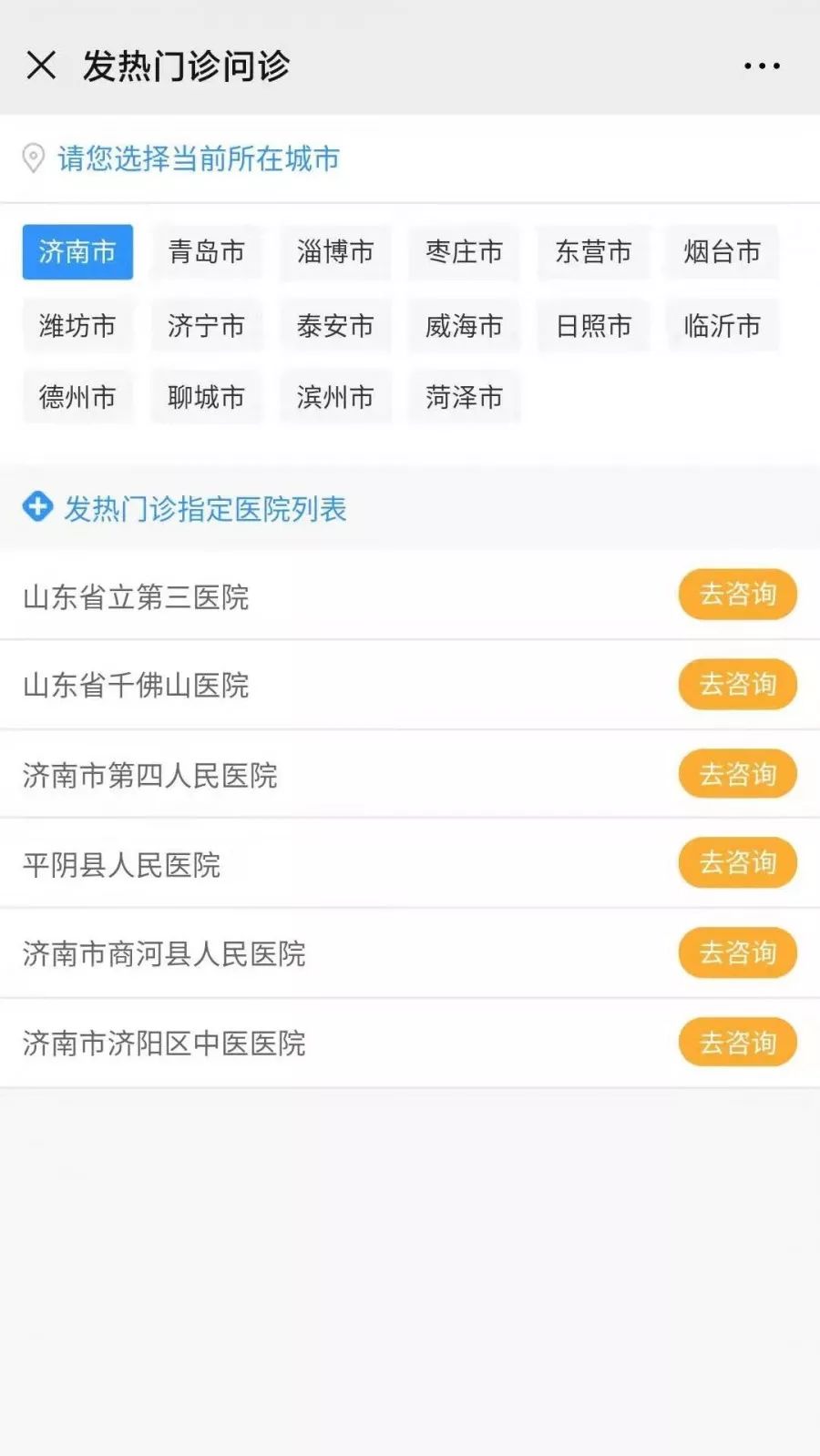
Task: Select the highlighted 济南市 chip
Action: tap(77, 251)
